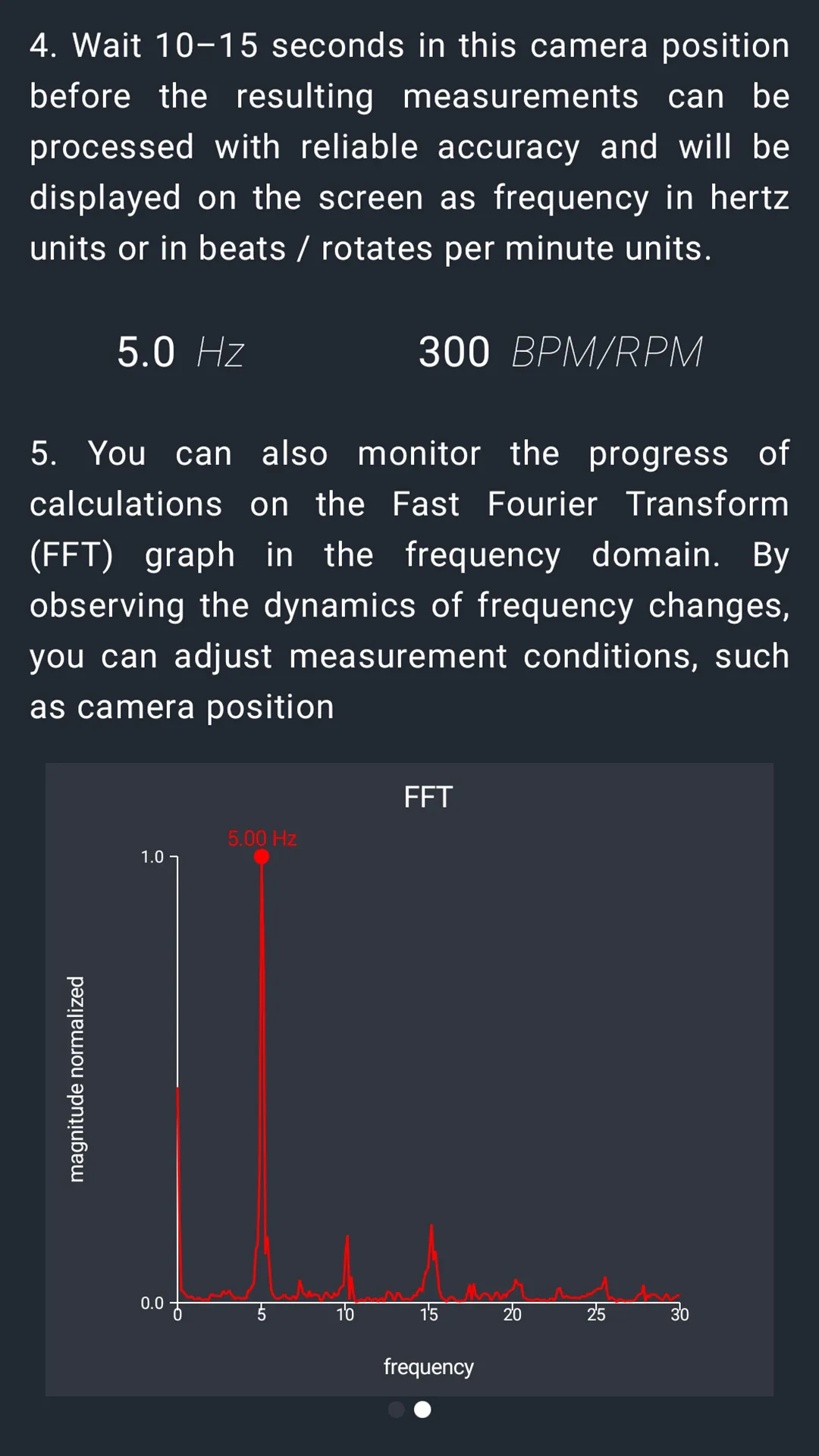Select the 5.0 Hz frequency readout
The image size is (819, 1456).
[180, 352]
